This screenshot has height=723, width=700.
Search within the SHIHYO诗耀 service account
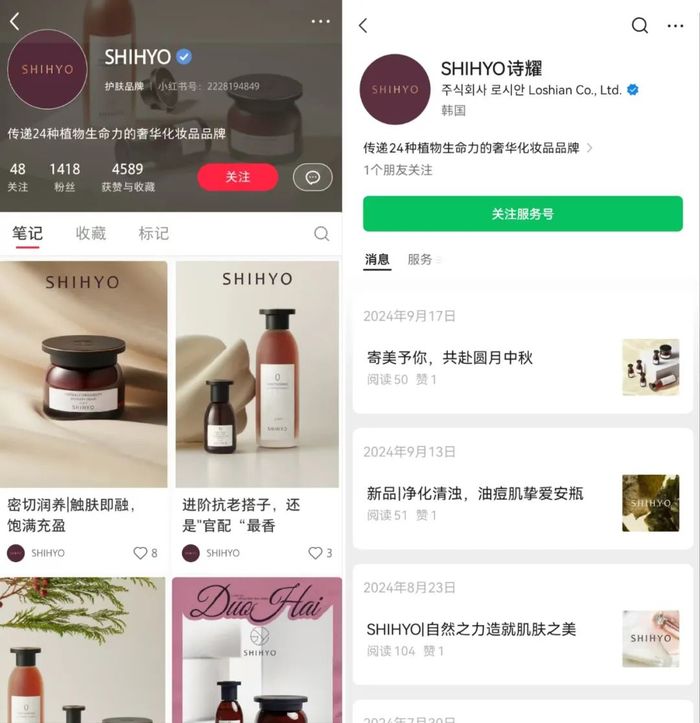[x=640, y=26]
